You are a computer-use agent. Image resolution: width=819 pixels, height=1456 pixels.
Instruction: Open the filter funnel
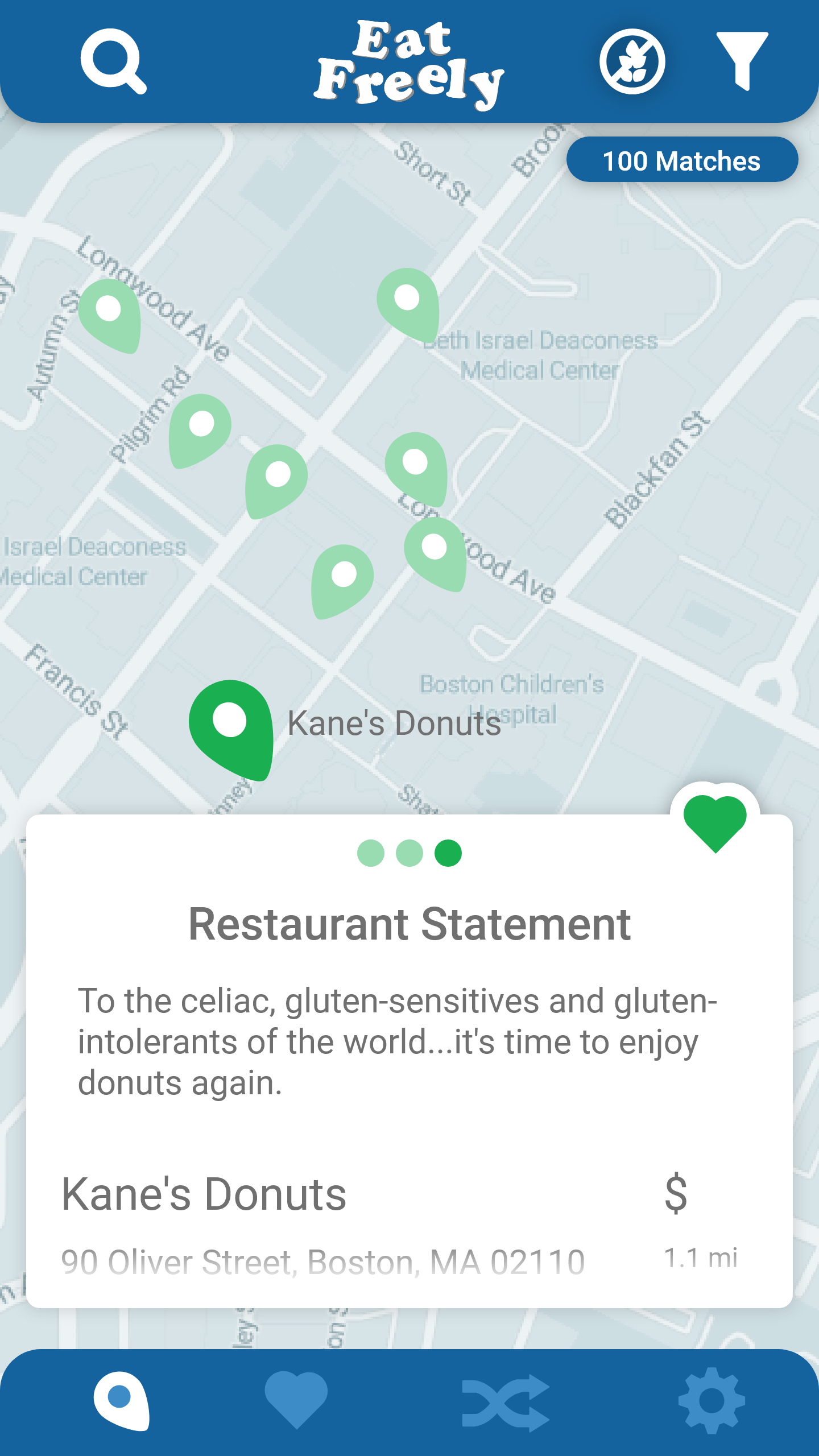point(742,61)
